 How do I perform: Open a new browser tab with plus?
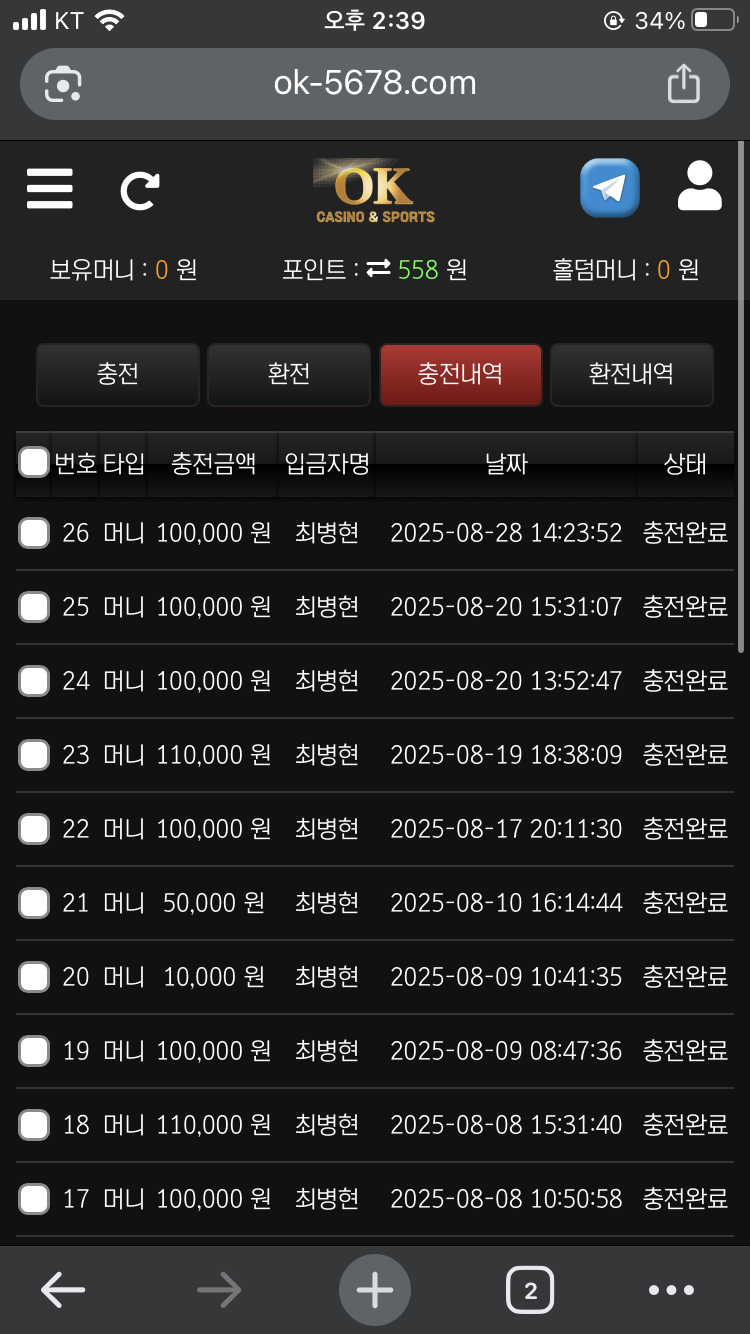coord(375,1291)
